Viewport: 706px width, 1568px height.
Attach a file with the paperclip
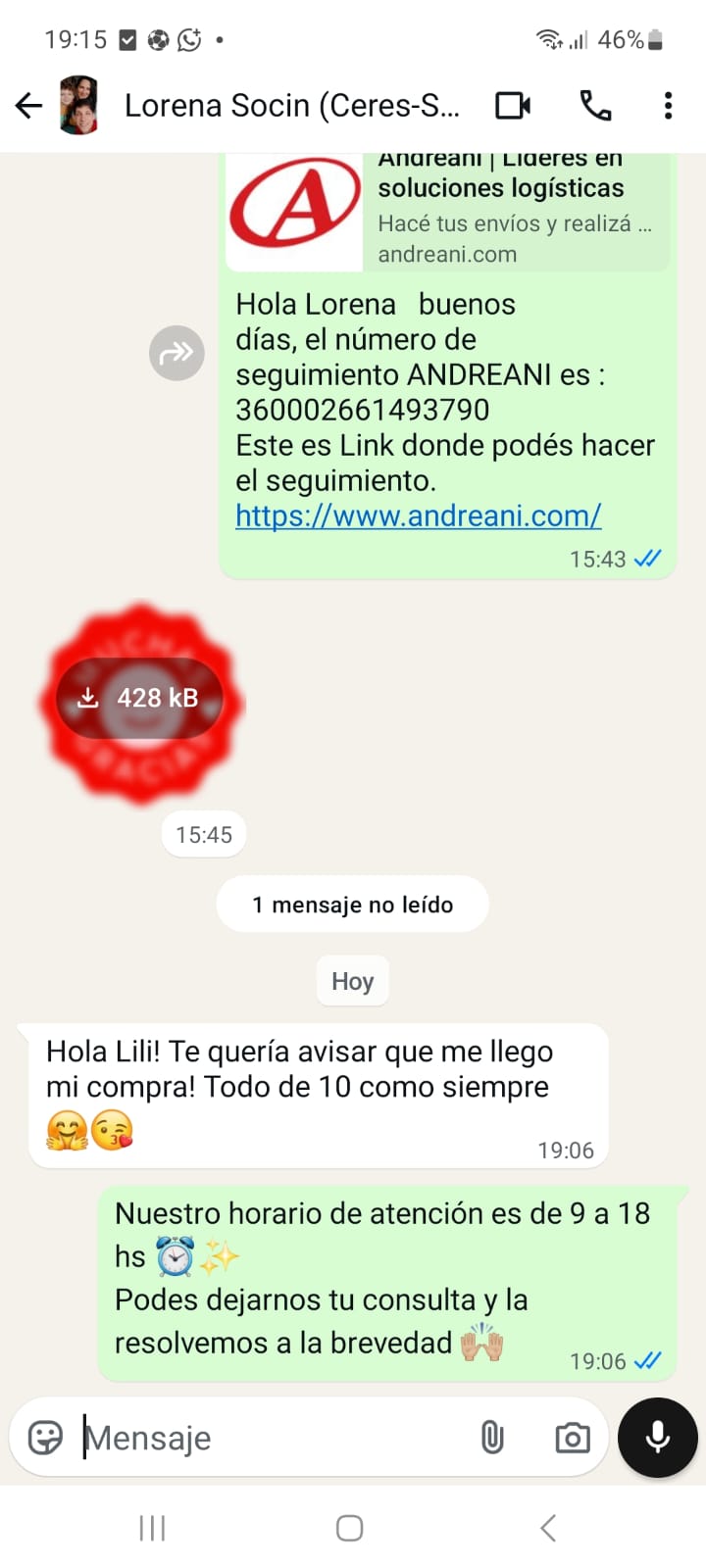pyautogui.click(x=492, y=1438)
